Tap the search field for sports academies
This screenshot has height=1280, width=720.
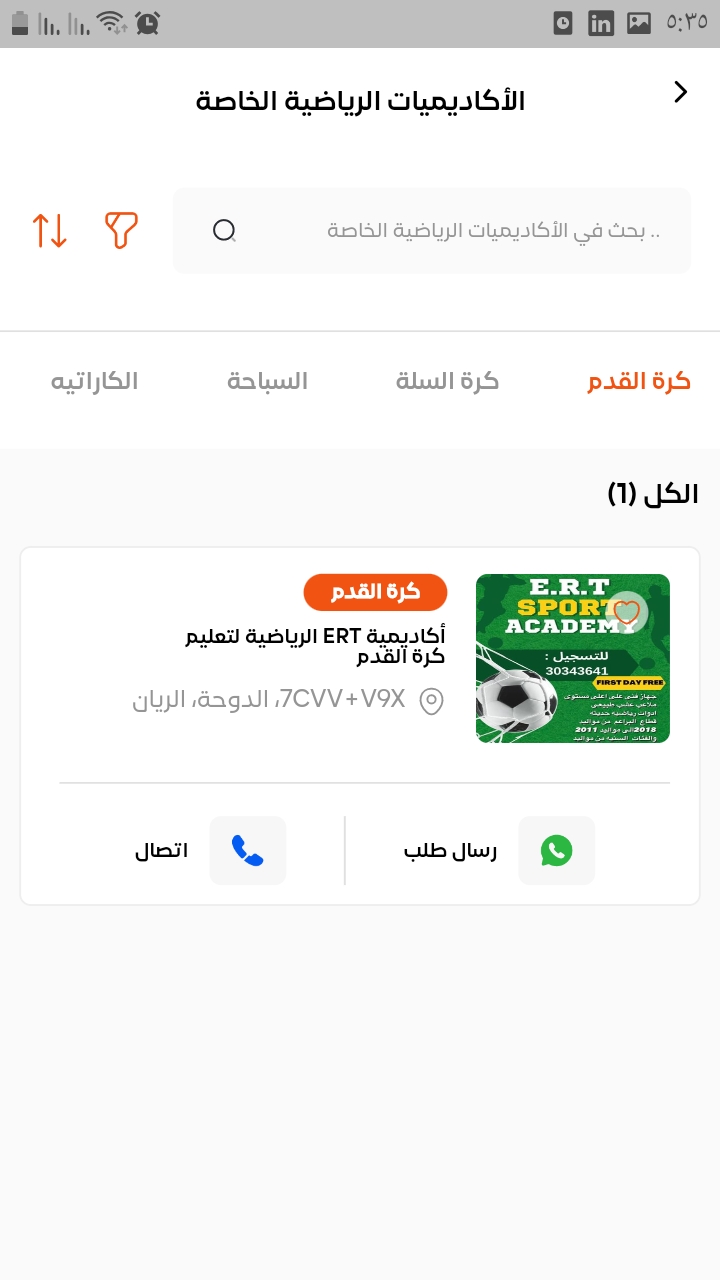click(432, 231)
